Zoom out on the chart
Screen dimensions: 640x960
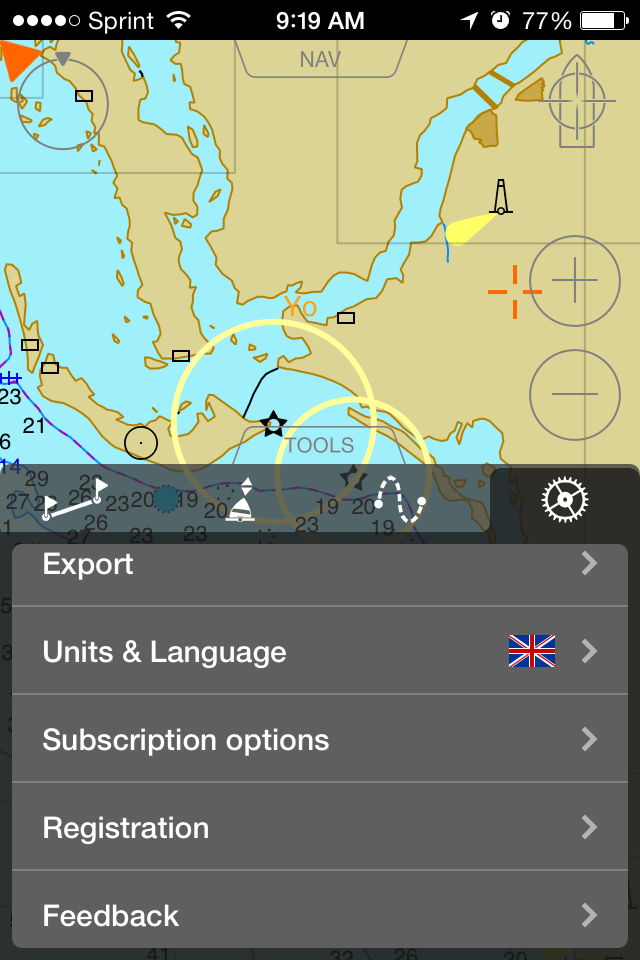pyautogui.click(x=575, y=394)
